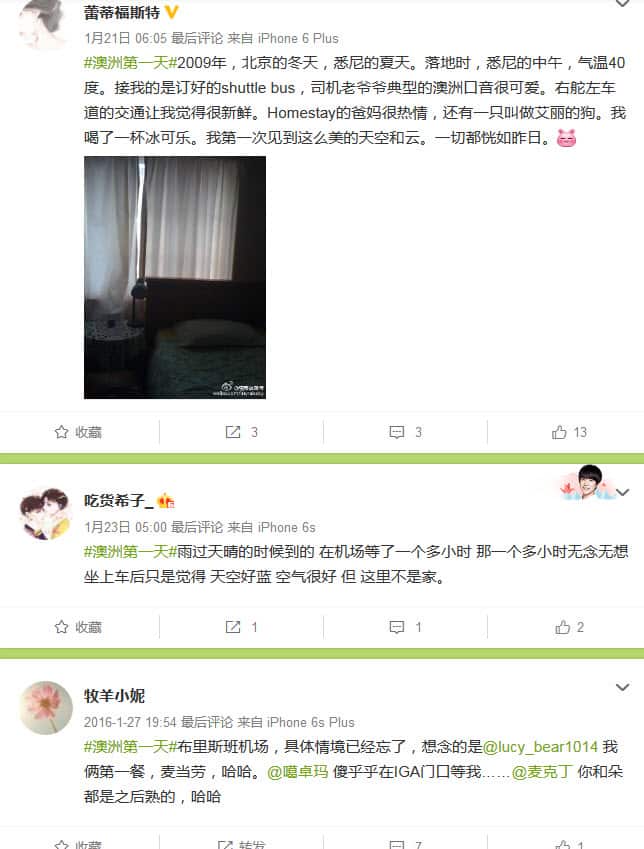Favorite 蕾蒂福斯特's post with 收藏
This screenshot has height=849, width=644.
[78, 432]
